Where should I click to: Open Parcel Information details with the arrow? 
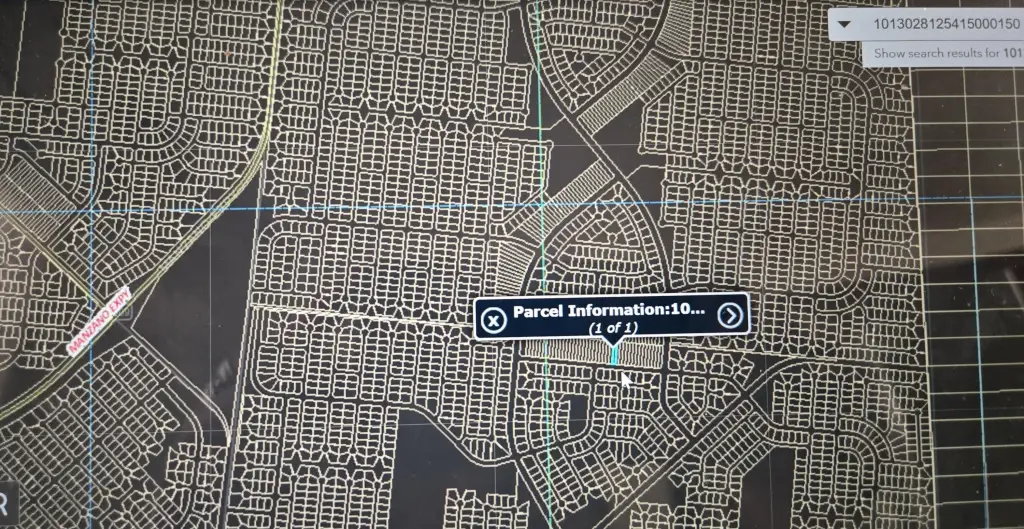pos(732,317)
